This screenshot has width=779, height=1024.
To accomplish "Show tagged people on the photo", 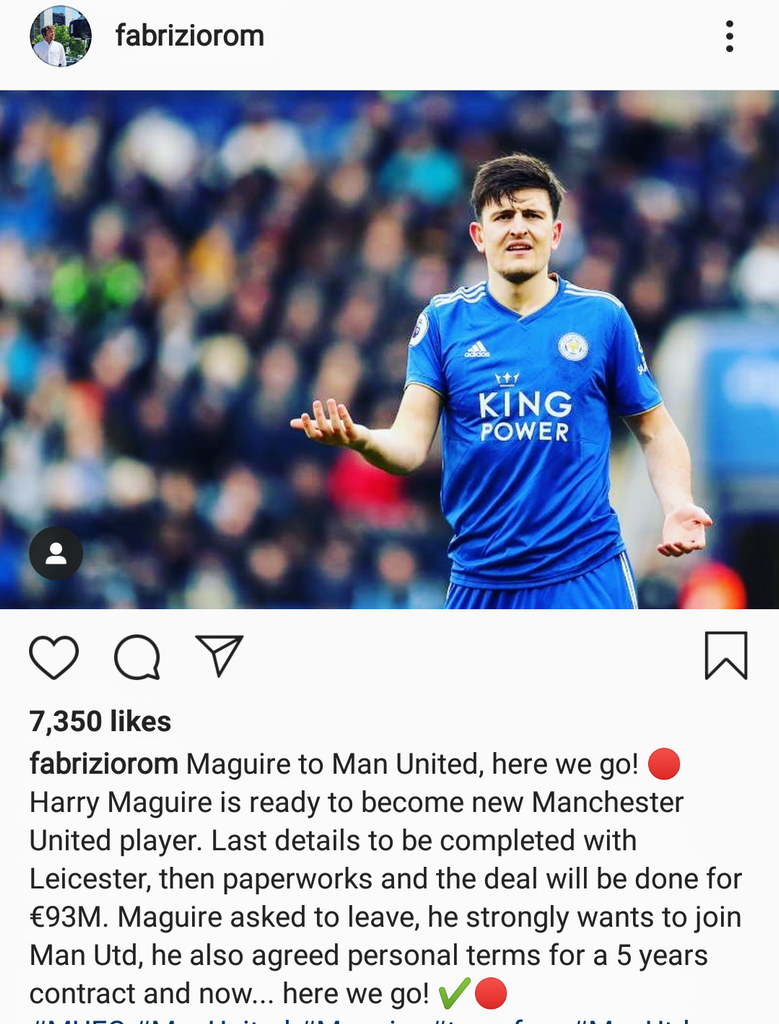I will [56, 553].
